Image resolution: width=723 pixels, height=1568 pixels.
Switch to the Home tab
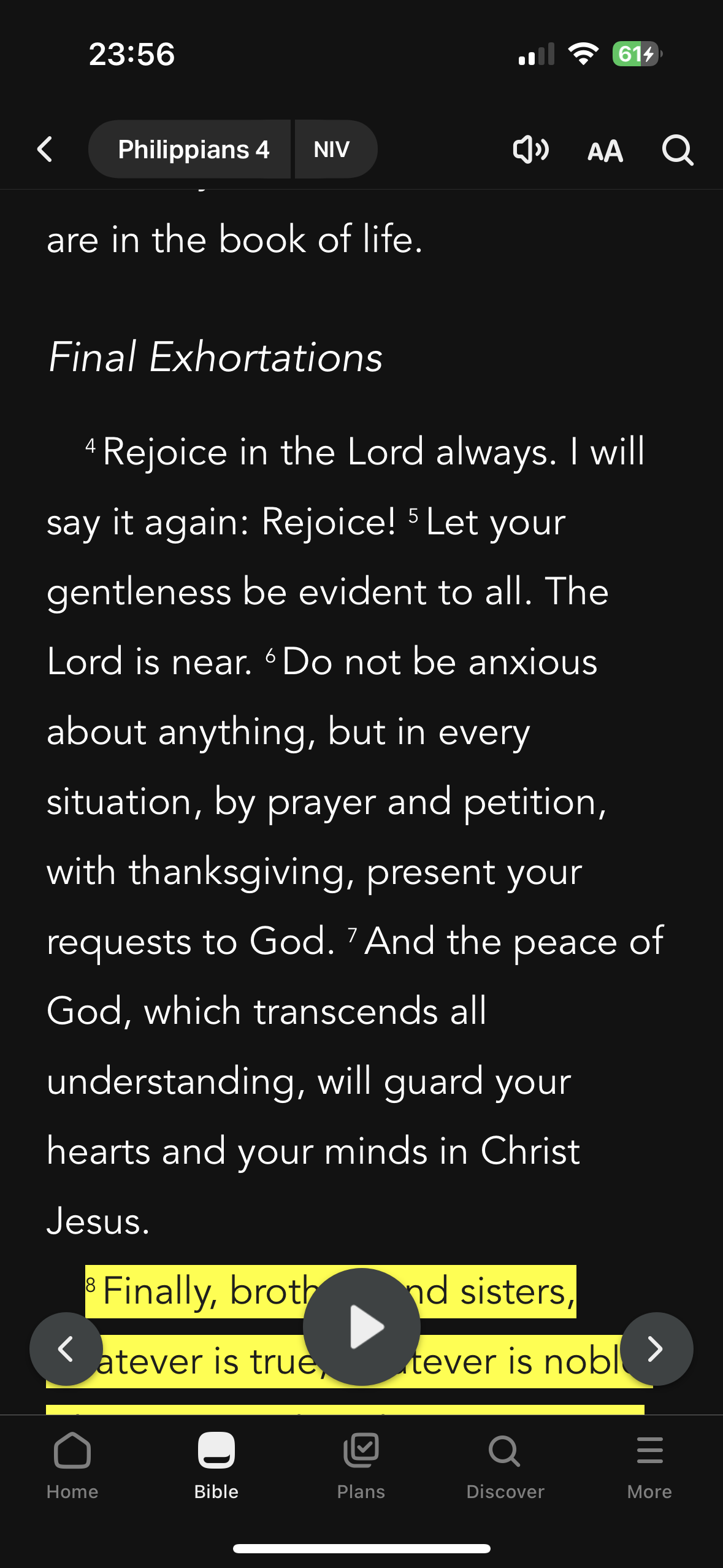[x=72, y=1465]
